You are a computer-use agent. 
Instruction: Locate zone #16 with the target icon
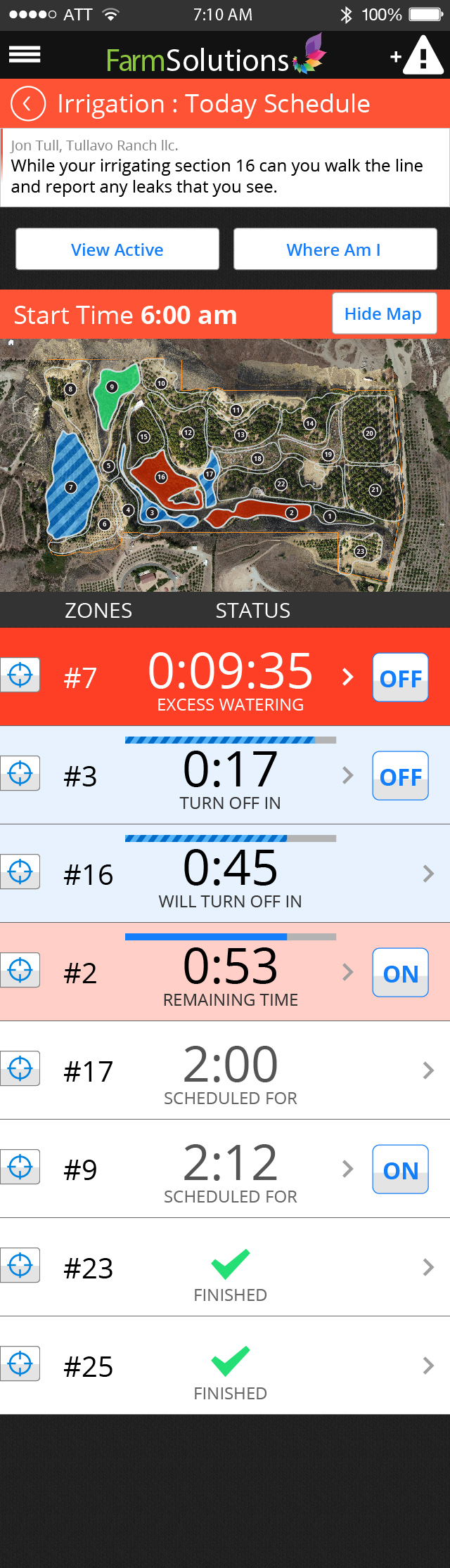point(20,872)
